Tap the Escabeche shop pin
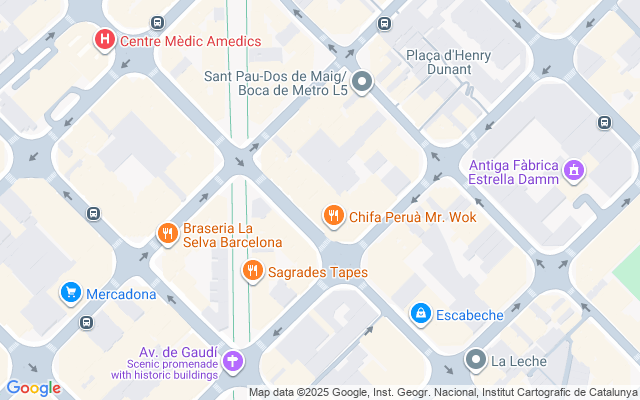Viewport: 640px width, 400px height. tap(422, 314)
